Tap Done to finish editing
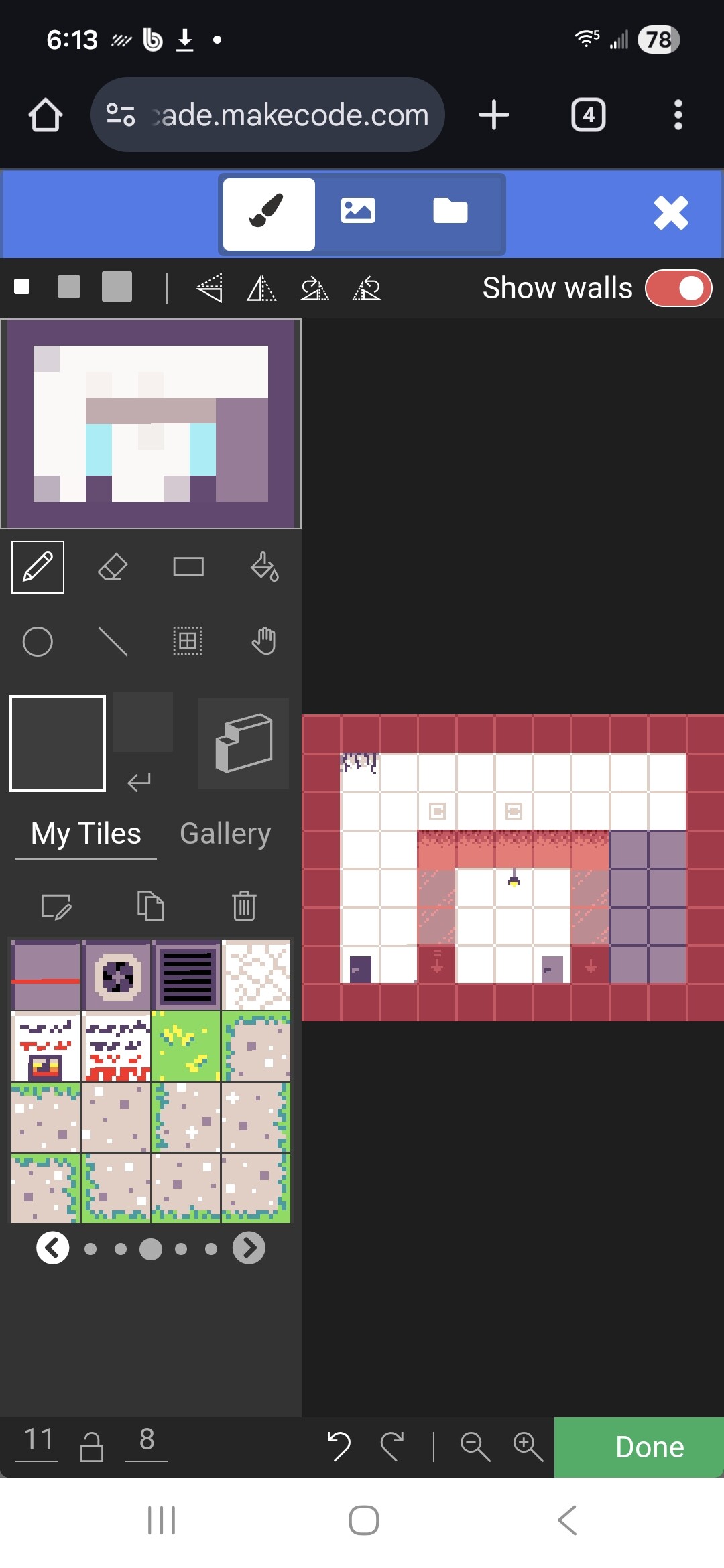 click(650, 1447)
